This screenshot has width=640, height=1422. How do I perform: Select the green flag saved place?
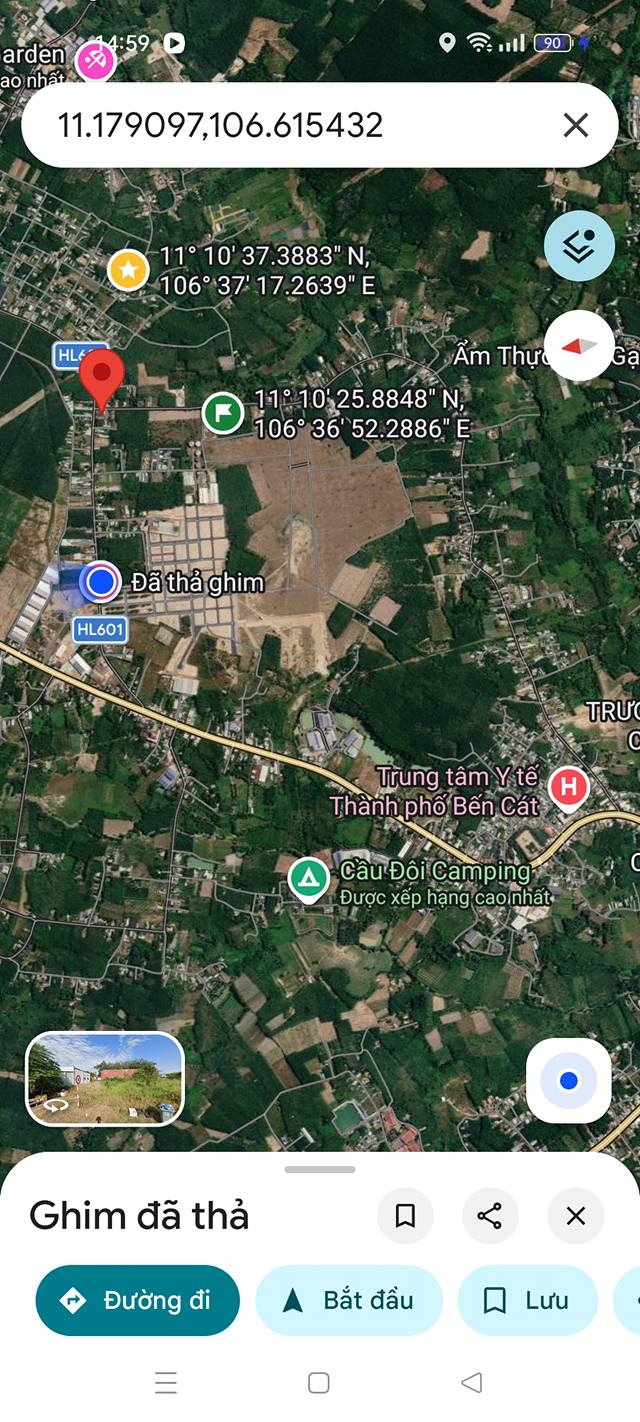223,412
